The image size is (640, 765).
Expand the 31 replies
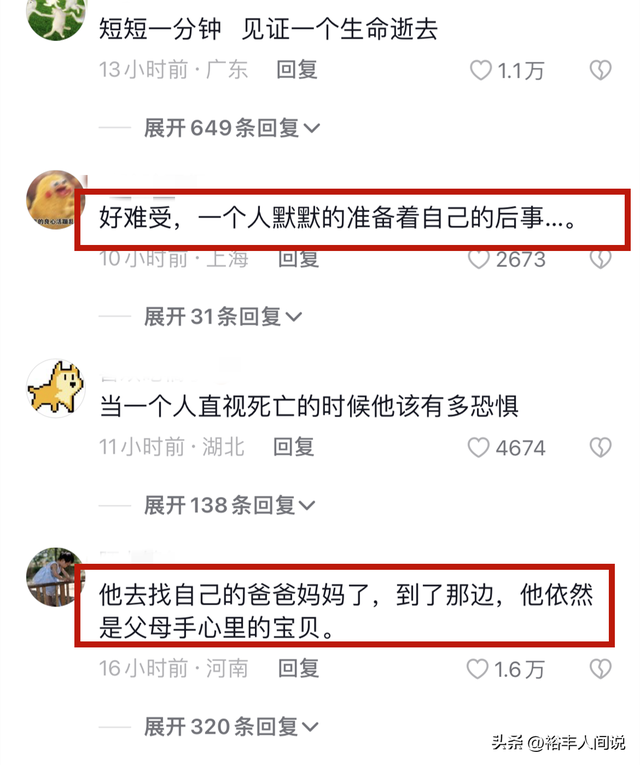[x=222, y=316]
